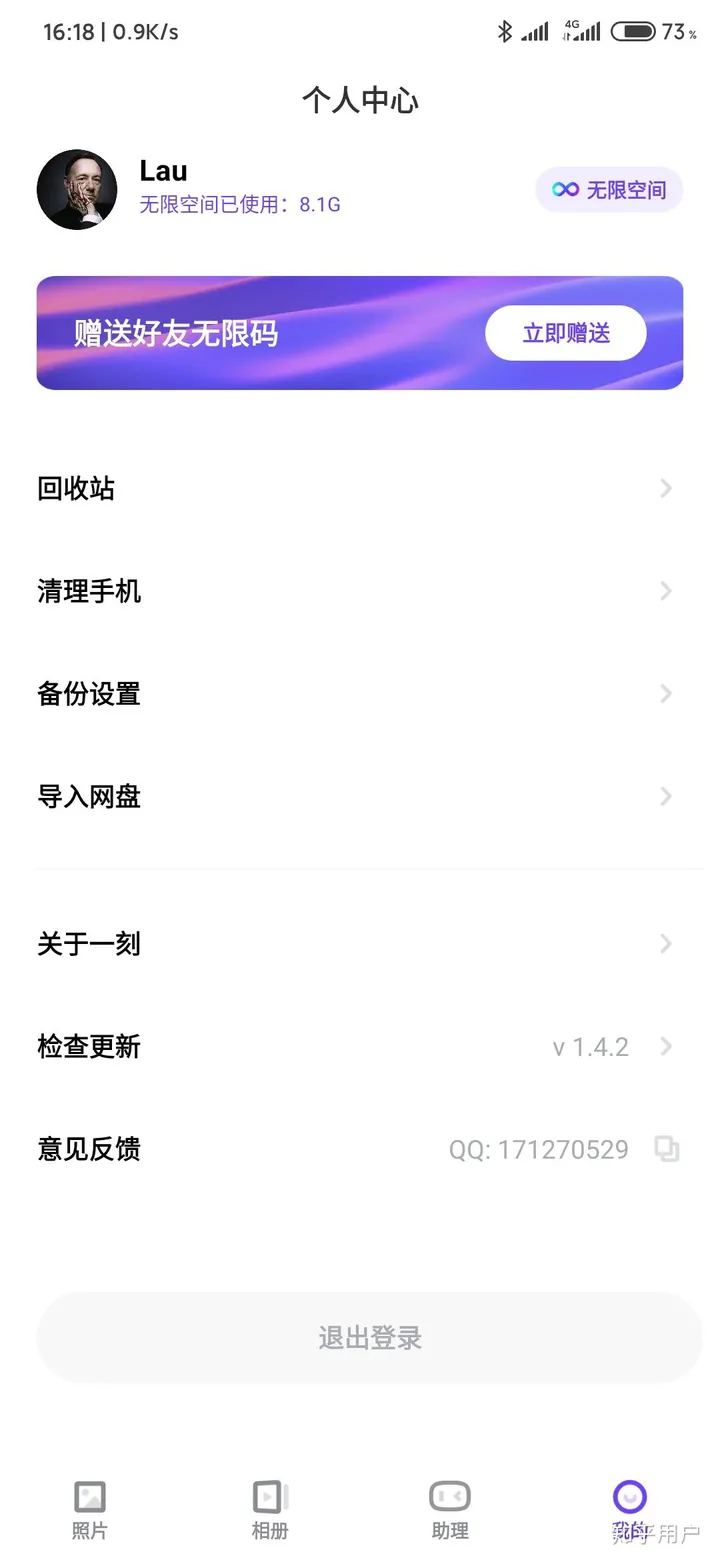Viewport: 720px width, 1560px height.
Task: Expand 关于一刻 details
Action: (664, 943)
